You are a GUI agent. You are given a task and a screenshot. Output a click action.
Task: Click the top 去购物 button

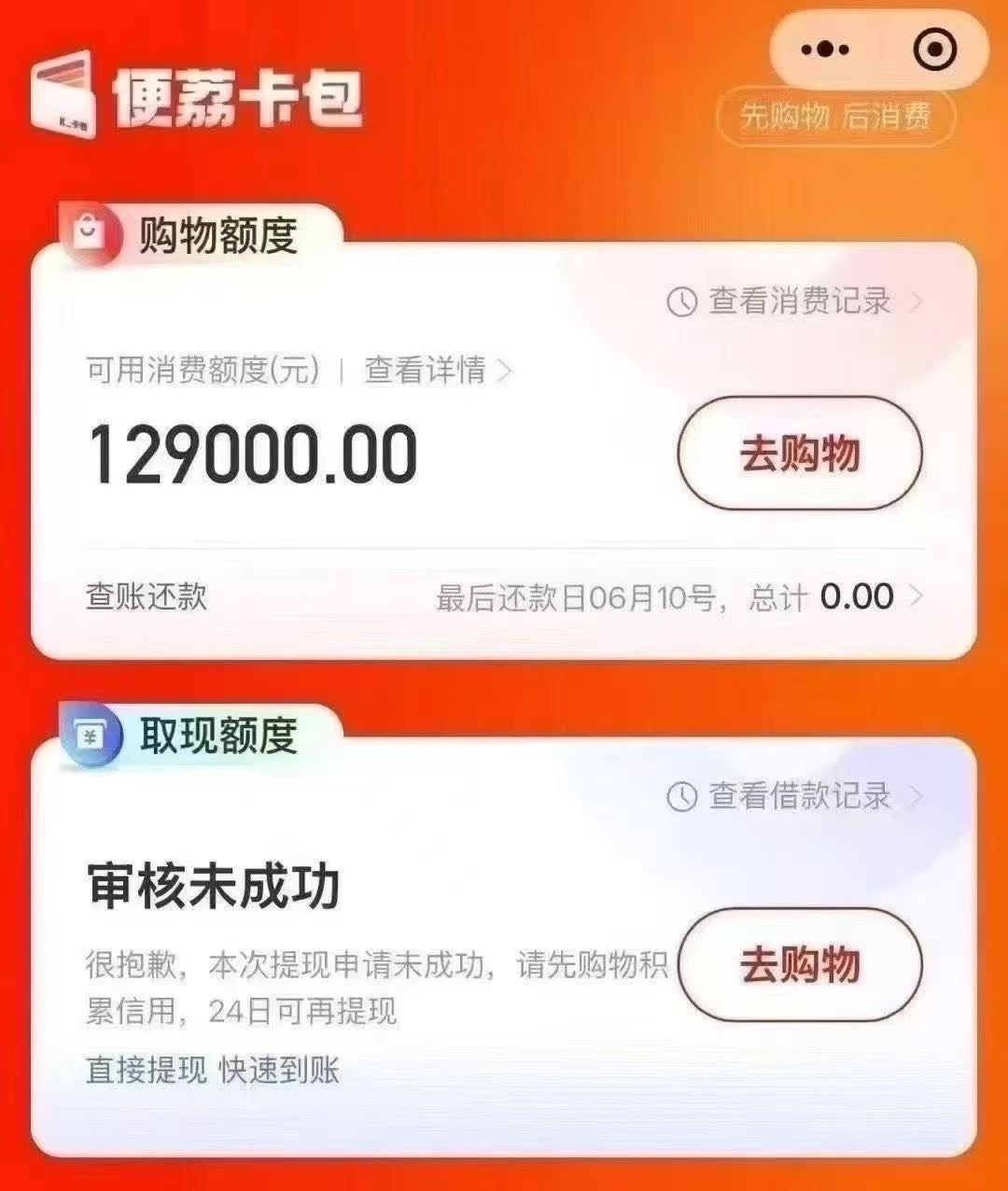801,453
